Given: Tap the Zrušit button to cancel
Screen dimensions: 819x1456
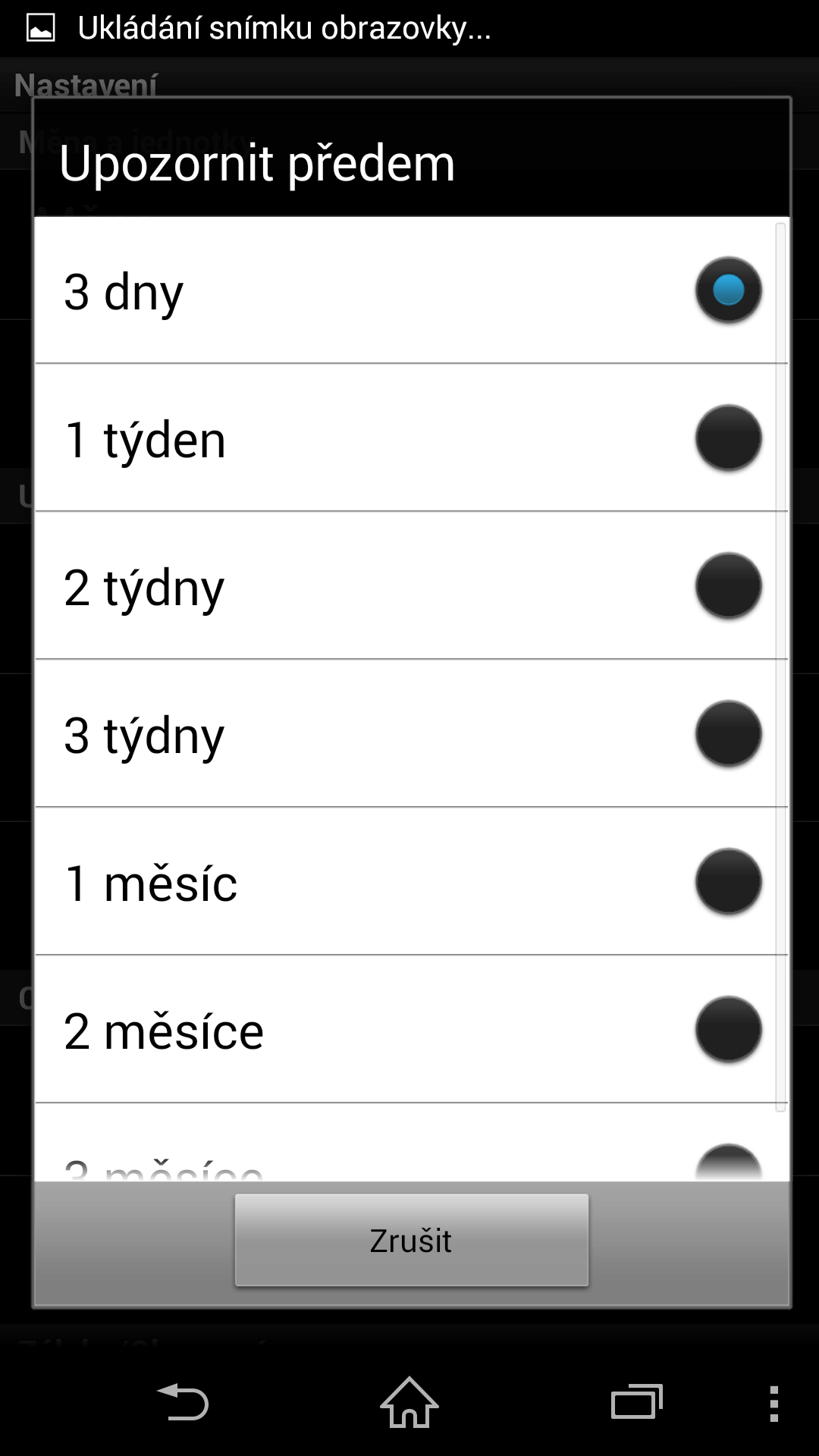Looking at the screenshot, I should click(411, 1241).
